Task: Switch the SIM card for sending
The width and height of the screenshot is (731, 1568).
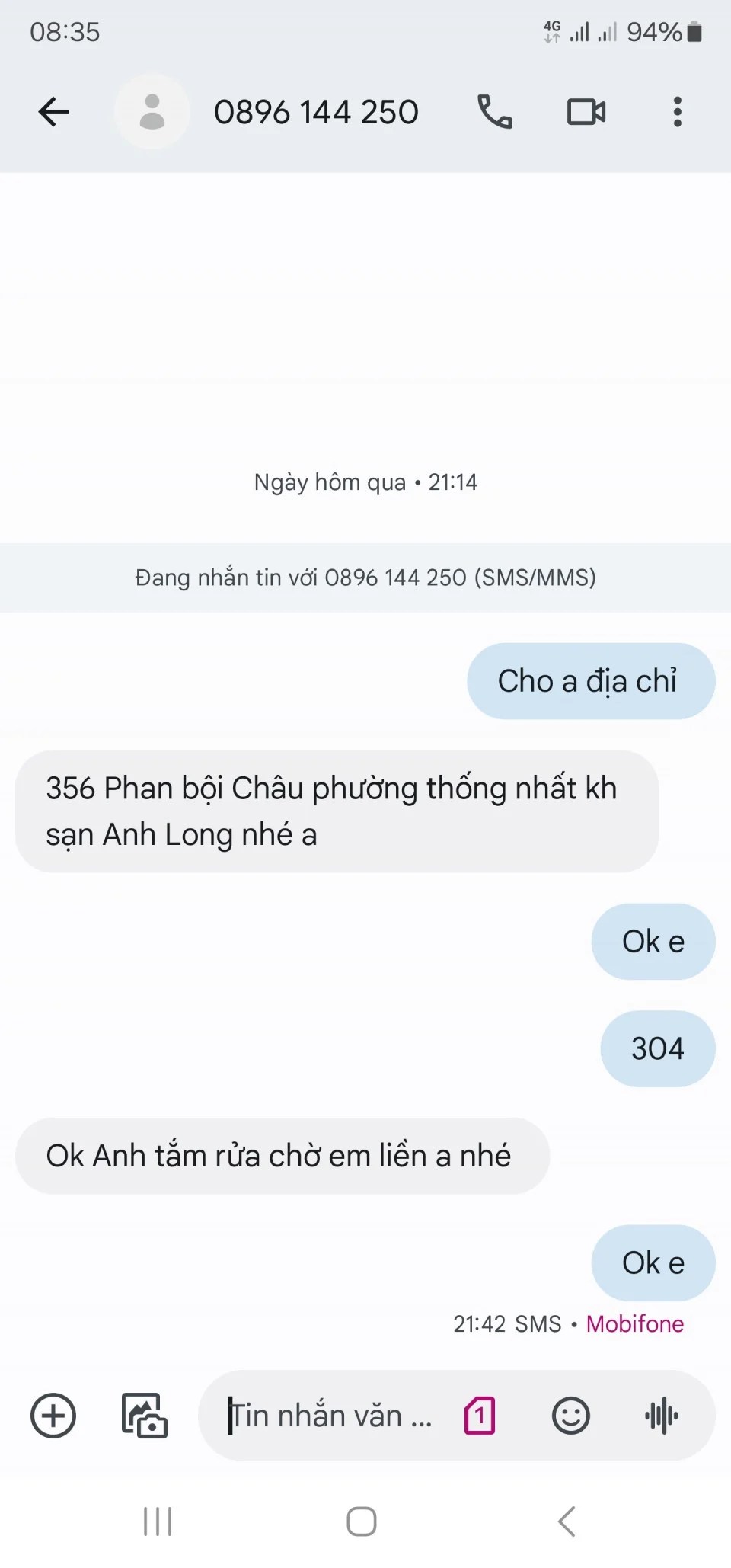Action: pos(480,1416)
